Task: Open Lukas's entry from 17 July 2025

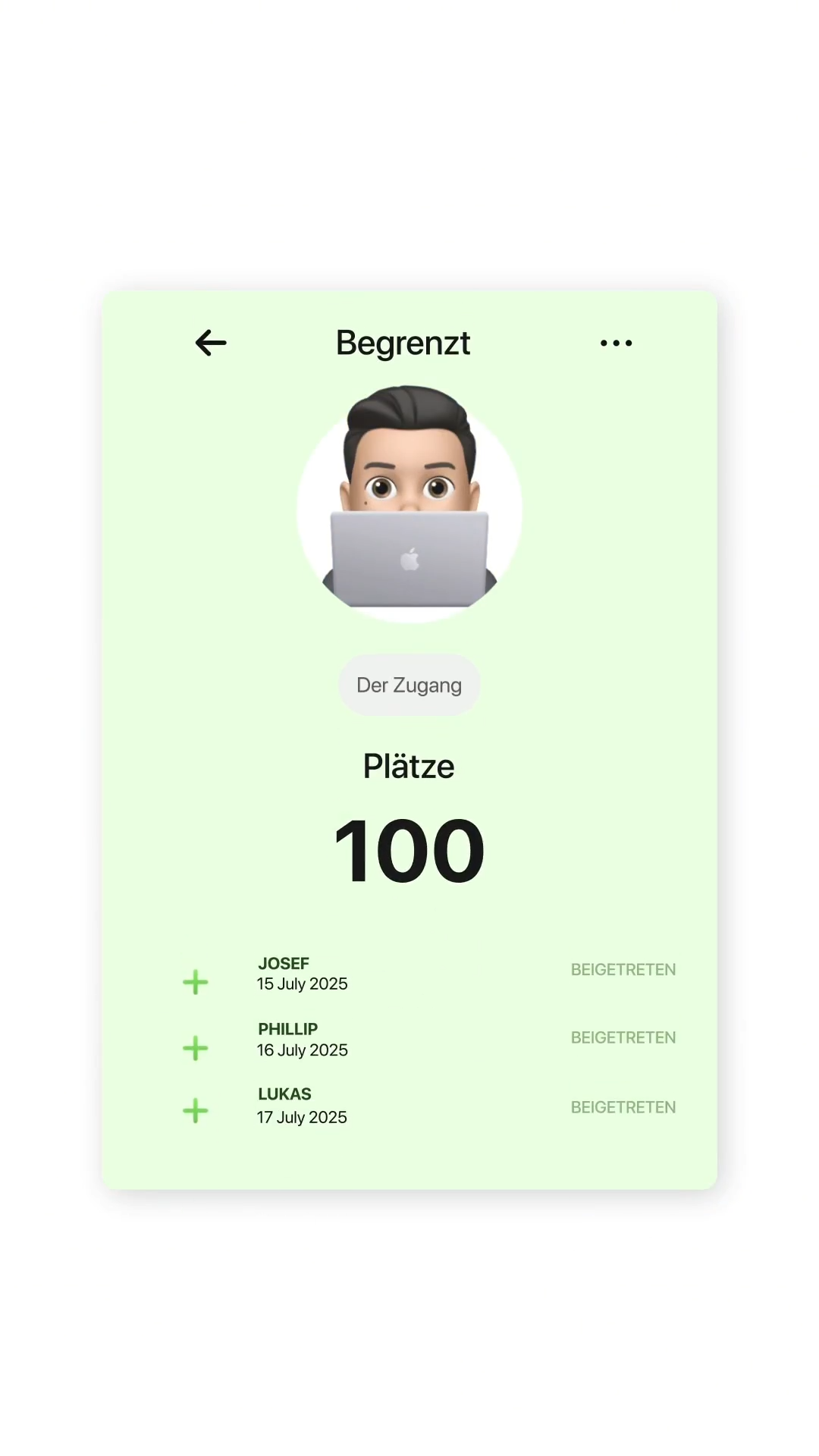Action: (x=302, y=1106)
